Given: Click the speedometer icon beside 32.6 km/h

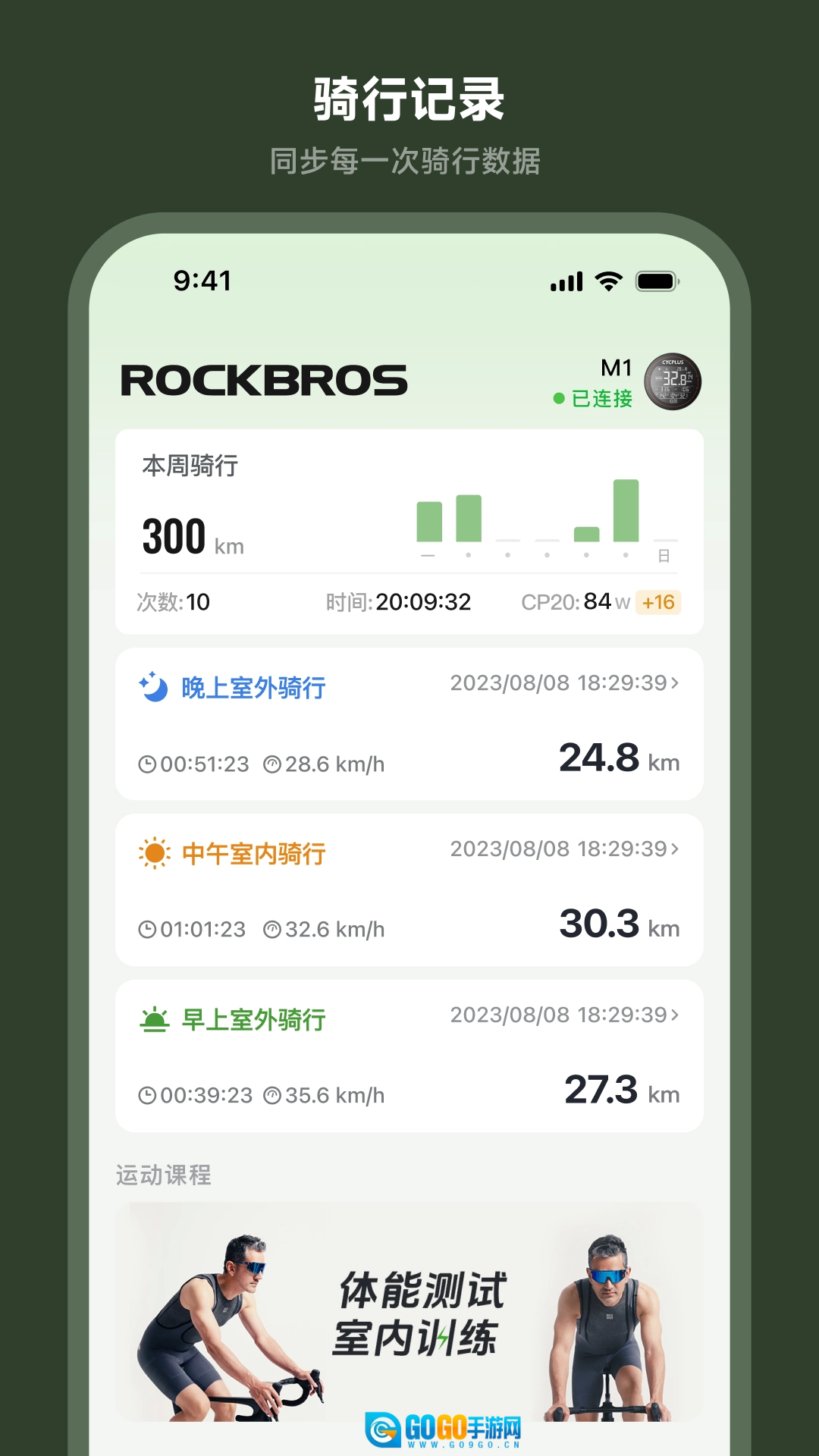Looking at the screenshot, I should pos(271,929).
